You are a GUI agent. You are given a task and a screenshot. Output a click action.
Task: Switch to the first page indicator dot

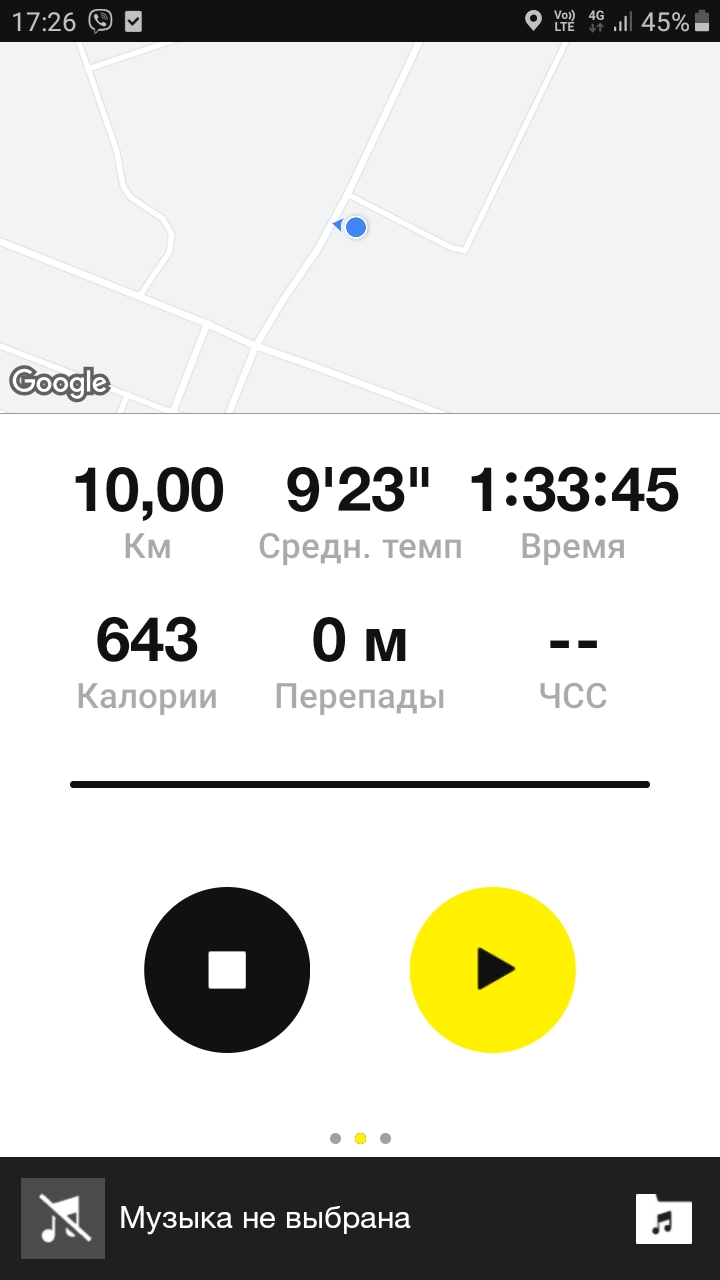coord(334,1138)
